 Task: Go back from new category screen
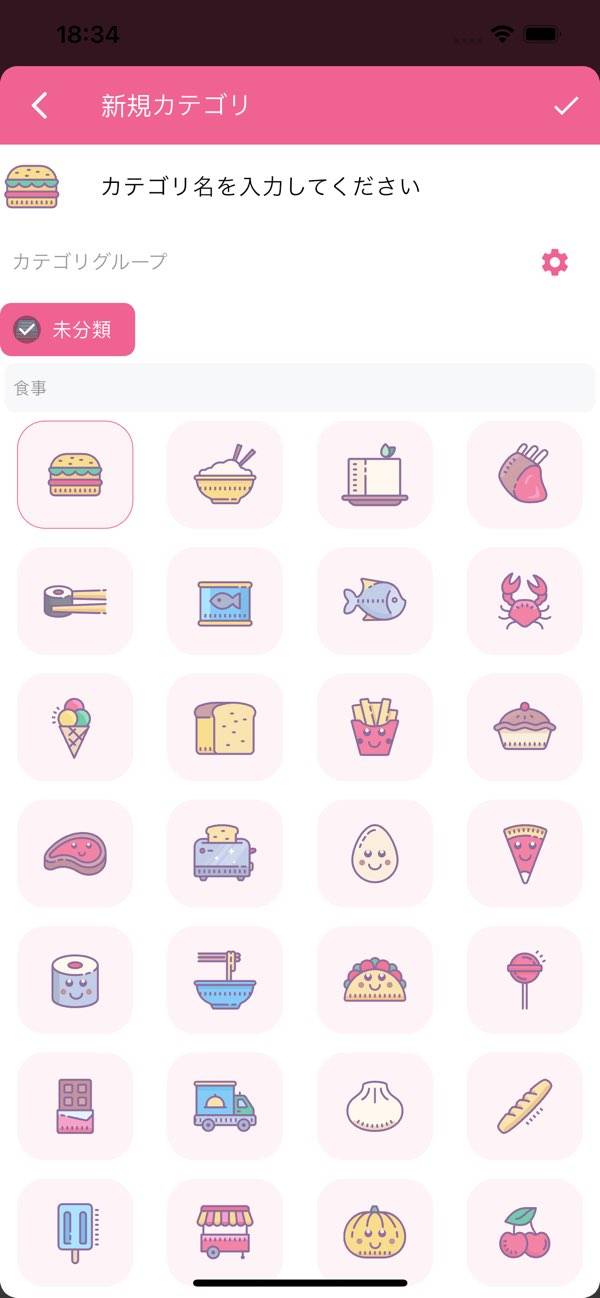pos(40,106)
